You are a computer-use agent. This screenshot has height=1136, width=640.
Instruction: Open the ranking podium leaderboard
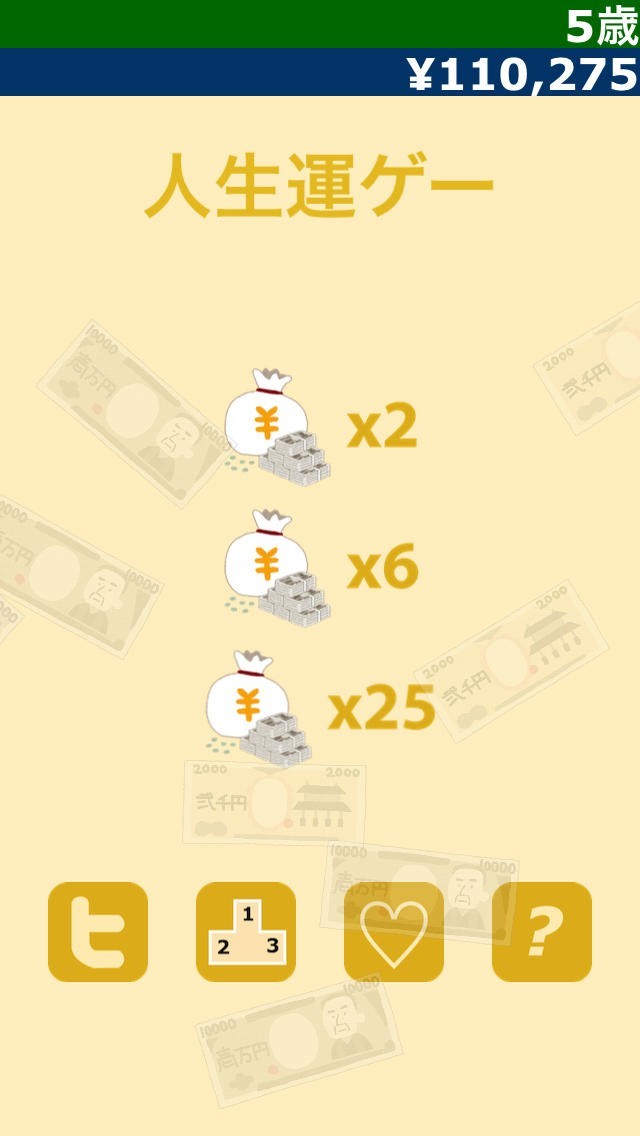[246, 932]
